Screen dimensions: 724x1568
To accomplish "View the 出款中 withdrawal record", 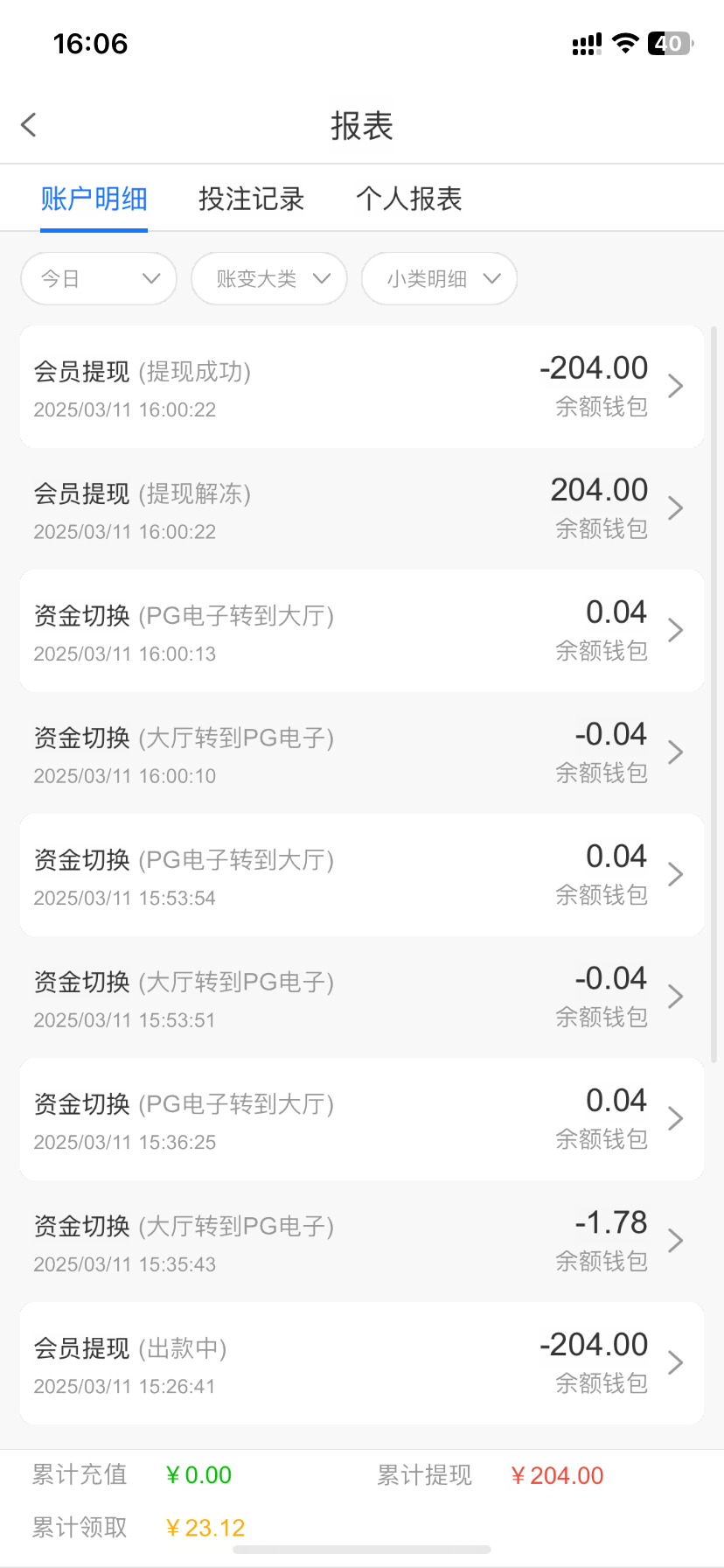I will (x=361, y=1363).
